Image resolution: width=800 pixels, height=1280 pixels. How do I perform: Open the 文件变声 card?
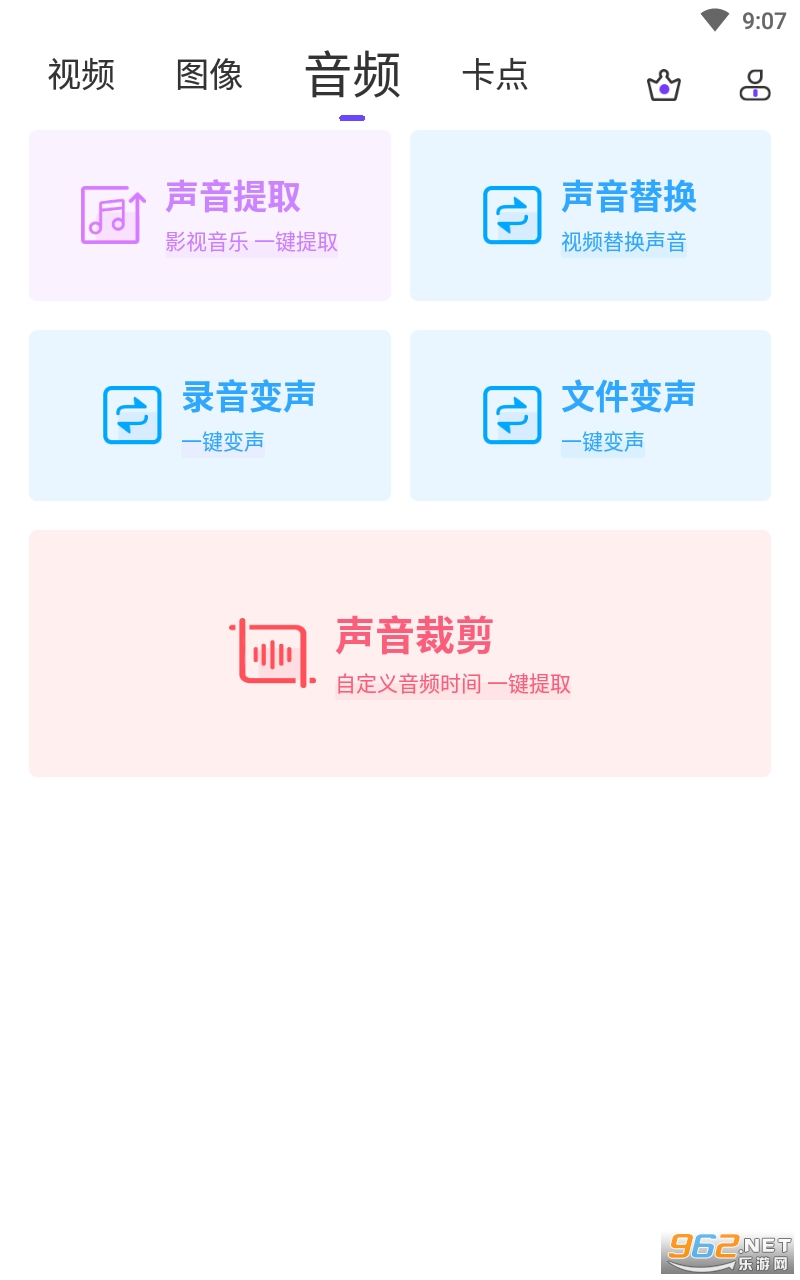(590, 415)
